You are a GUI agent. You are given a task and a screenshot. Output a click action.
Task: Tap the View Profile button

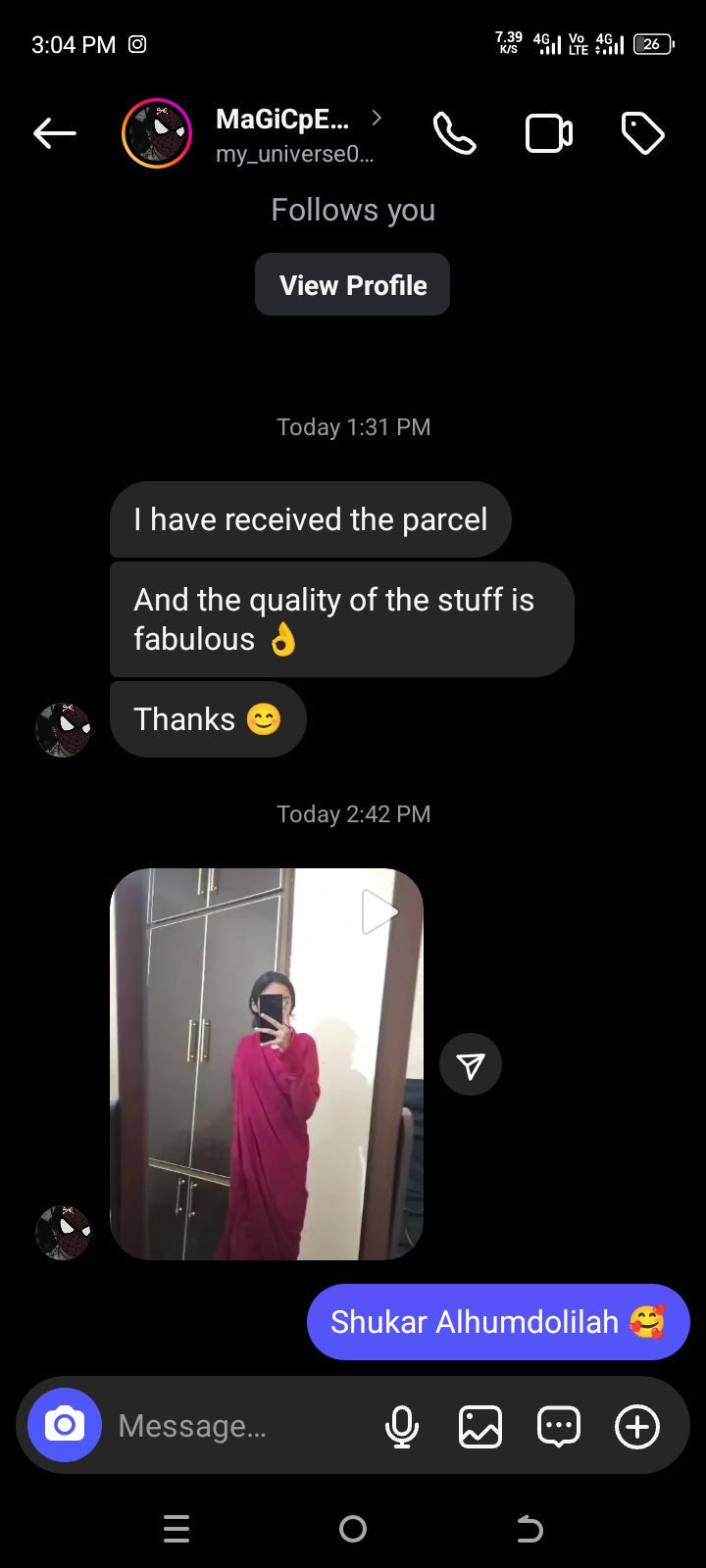pyautogui.click(x=353, y=285)
